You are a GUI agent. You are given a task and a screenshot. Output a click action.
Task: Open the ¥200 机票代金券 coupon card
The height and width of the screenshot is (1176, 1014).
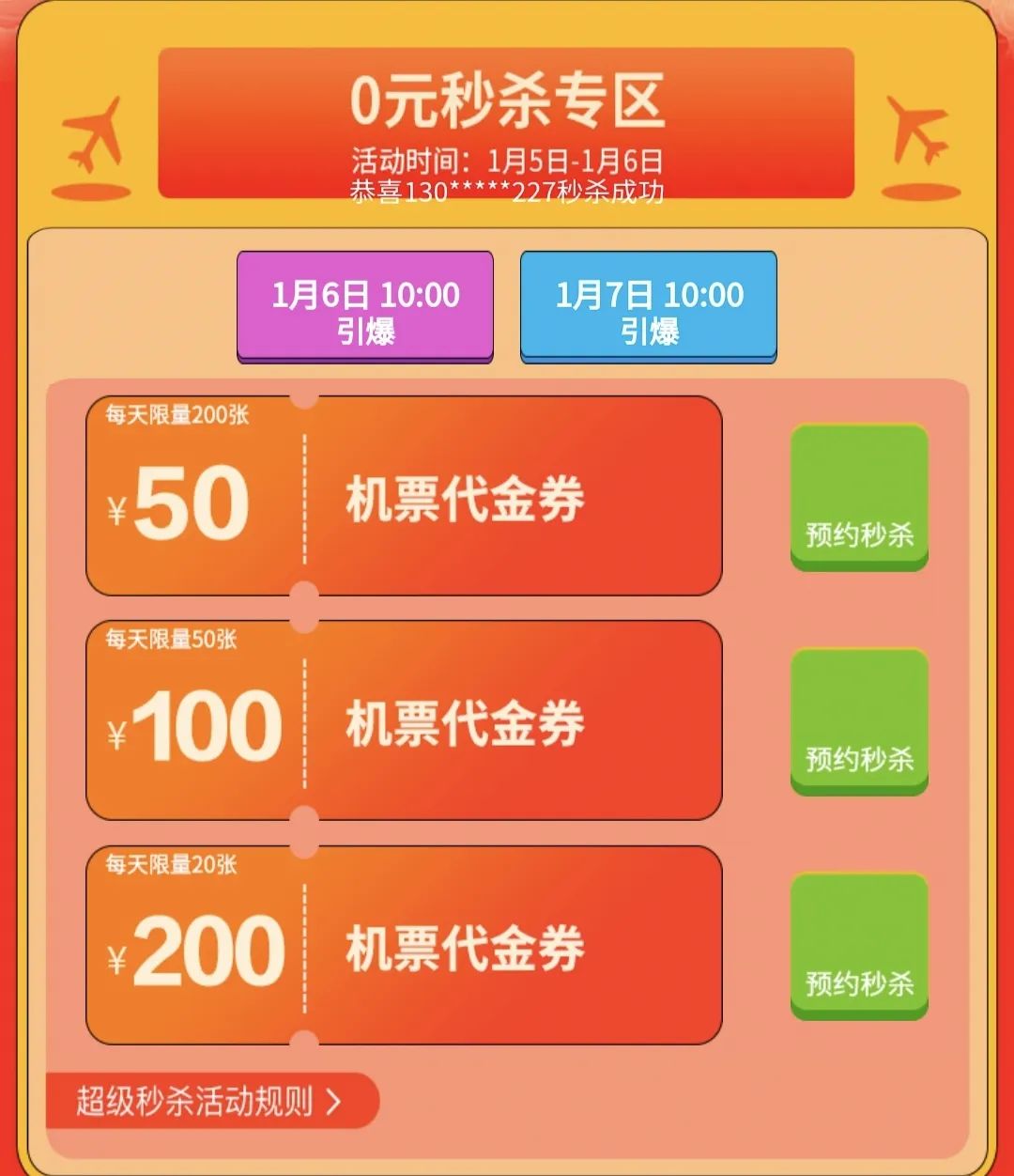click(404, 945)
